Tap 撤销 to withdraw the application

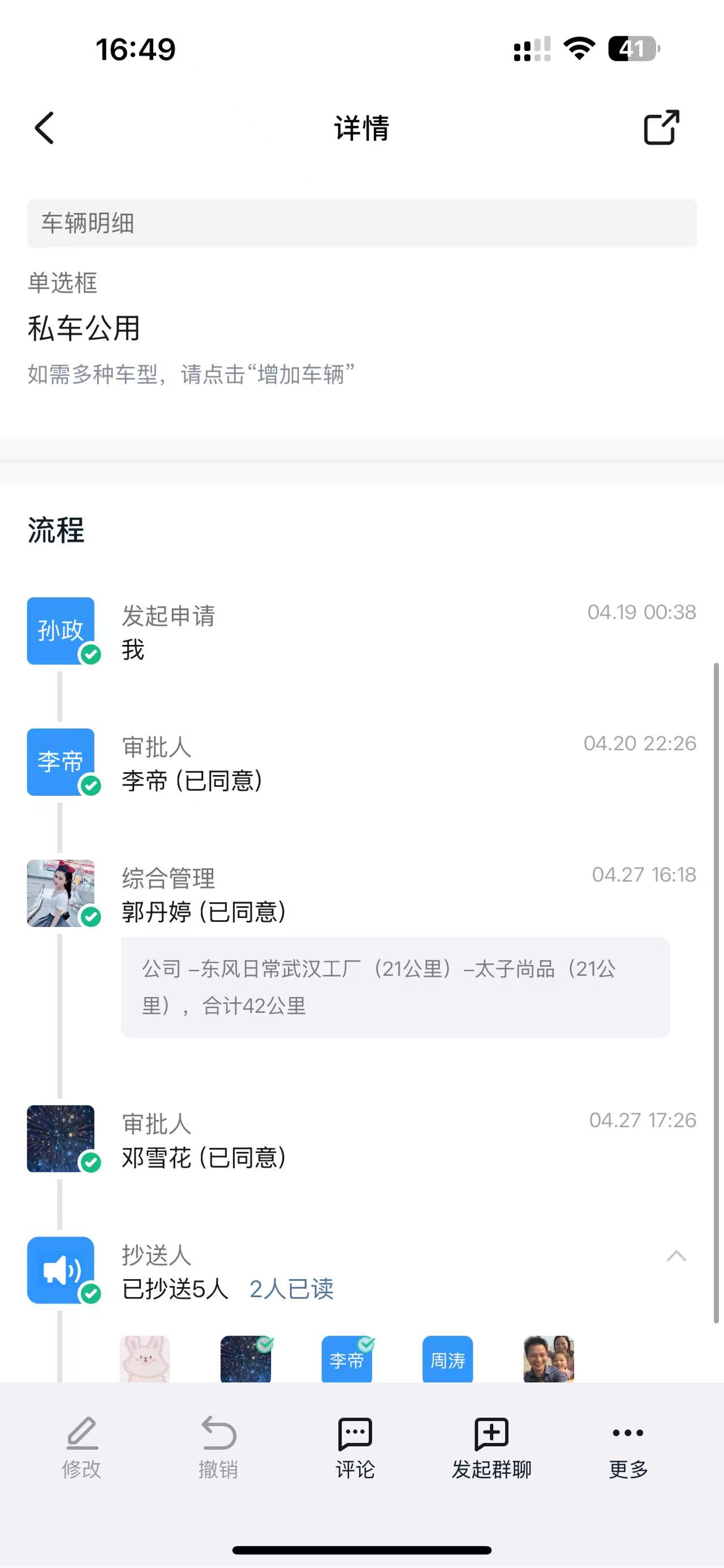pos(218,1448)
